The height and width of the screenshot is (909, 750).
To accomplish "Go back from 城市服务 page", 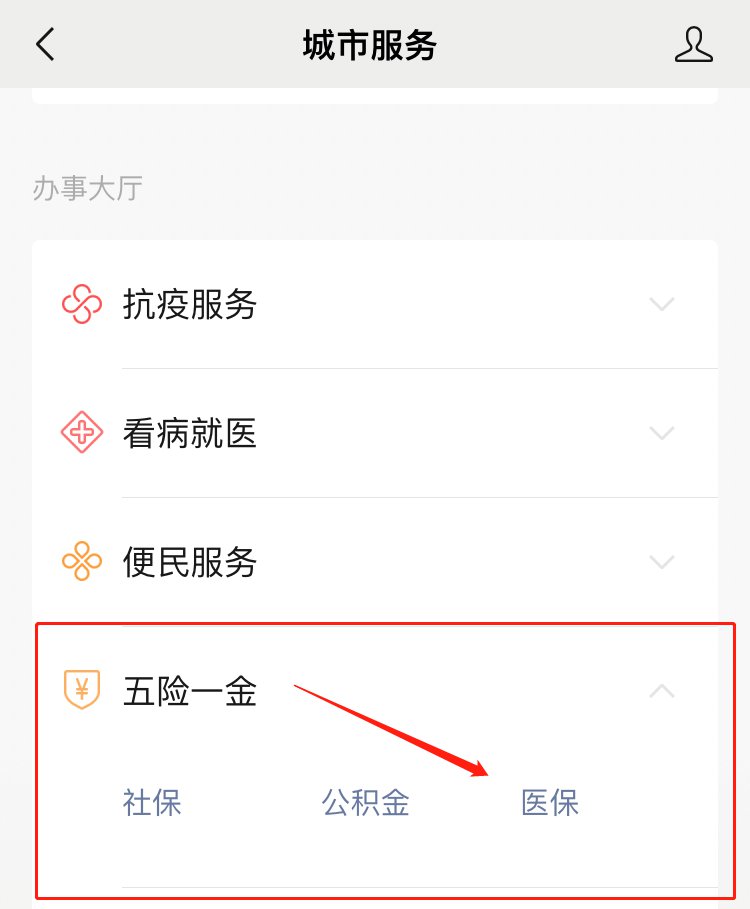I will coord(45,45).
